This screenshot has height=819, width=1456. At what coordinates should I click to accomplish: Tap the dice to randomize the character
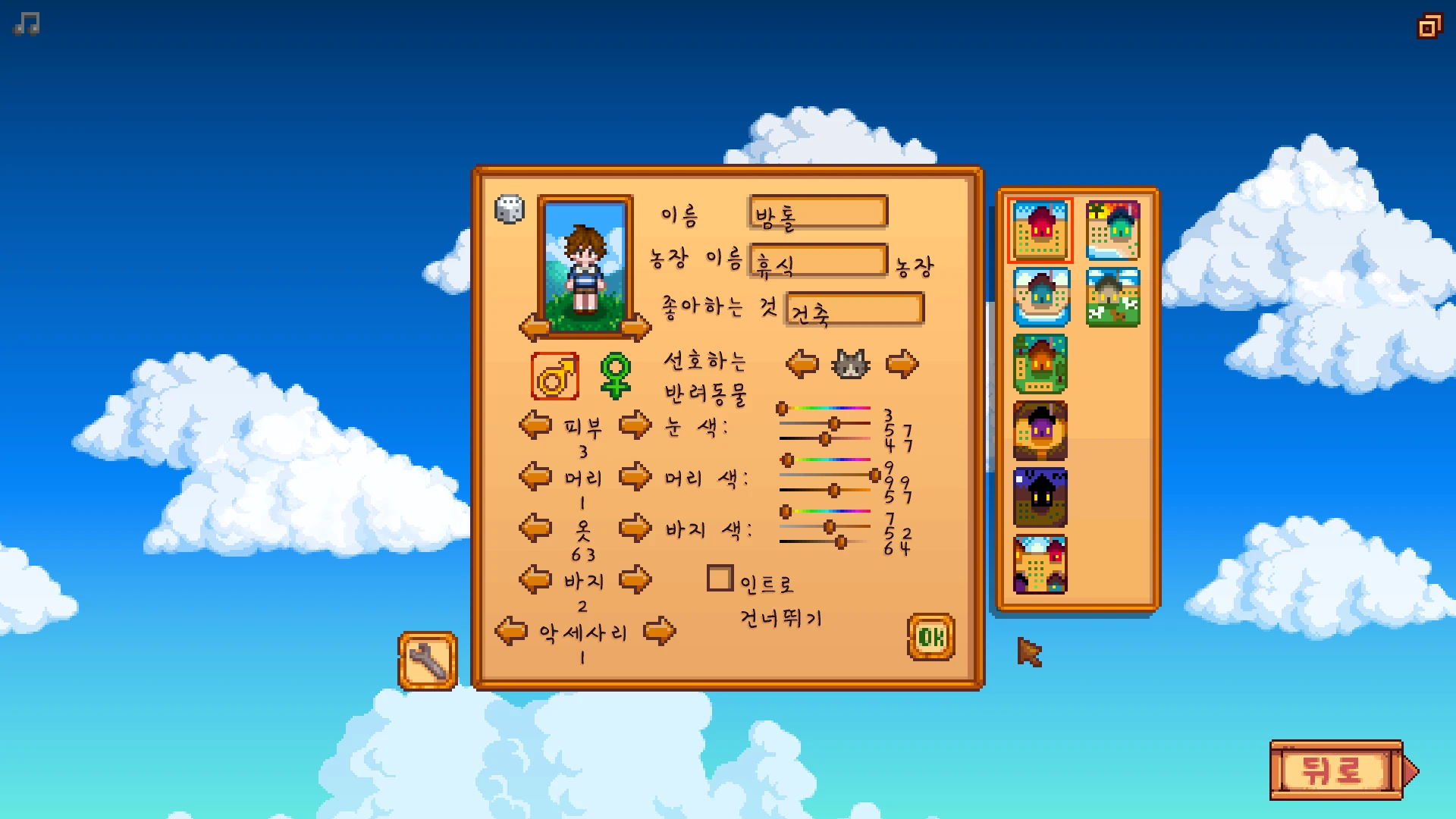click(x=509, y=209)
